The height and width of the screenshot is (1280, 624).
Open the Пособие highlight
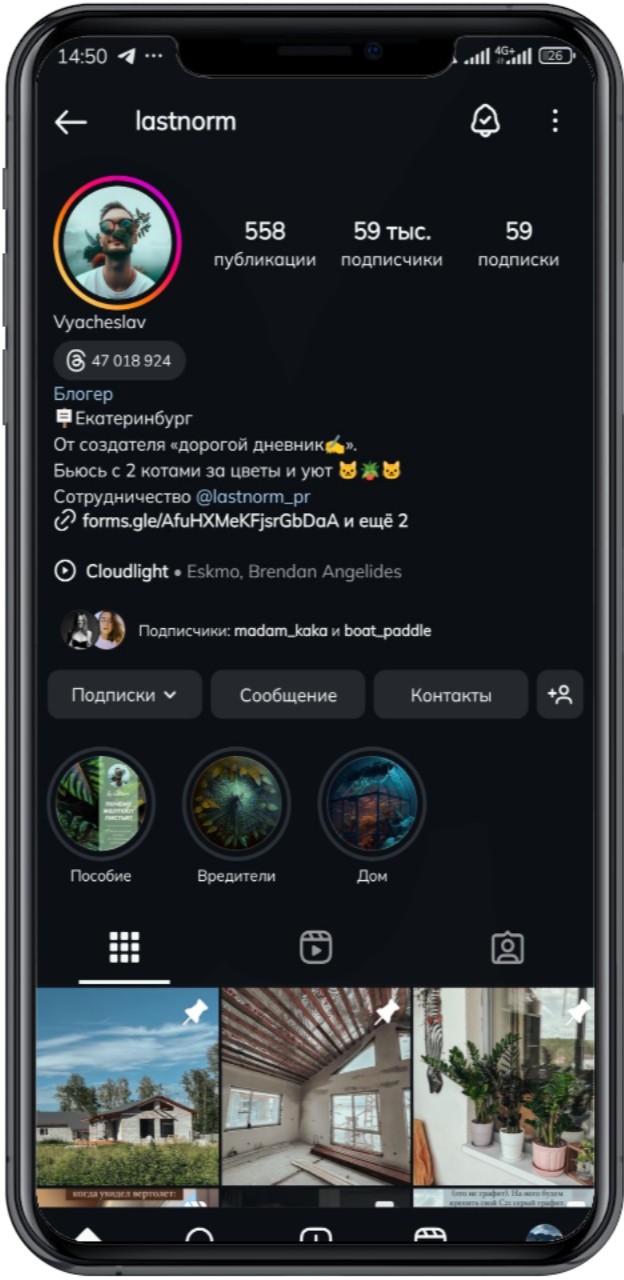(101, 802)
